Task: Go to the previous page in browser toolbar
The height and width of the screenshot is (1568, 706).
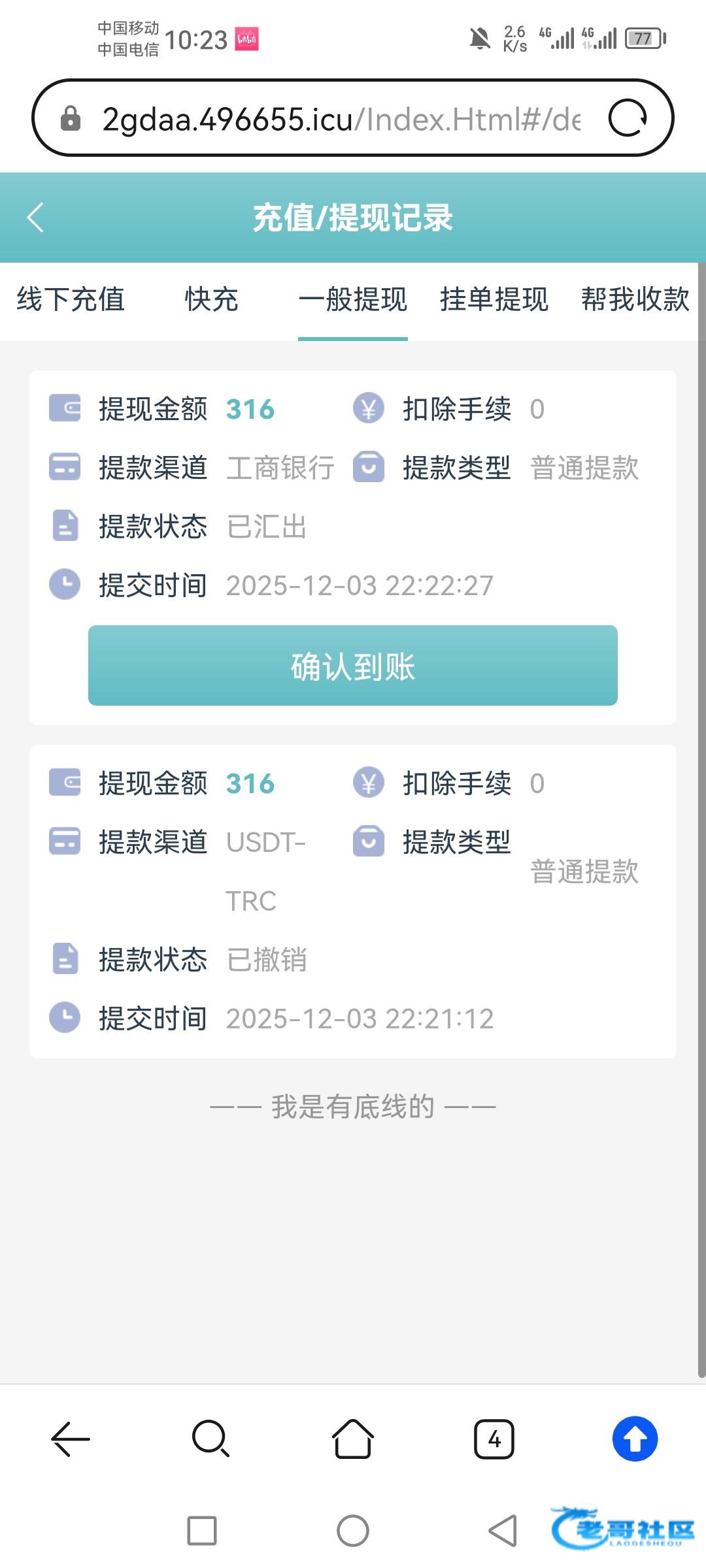Action: click(x=71, y=1439)
